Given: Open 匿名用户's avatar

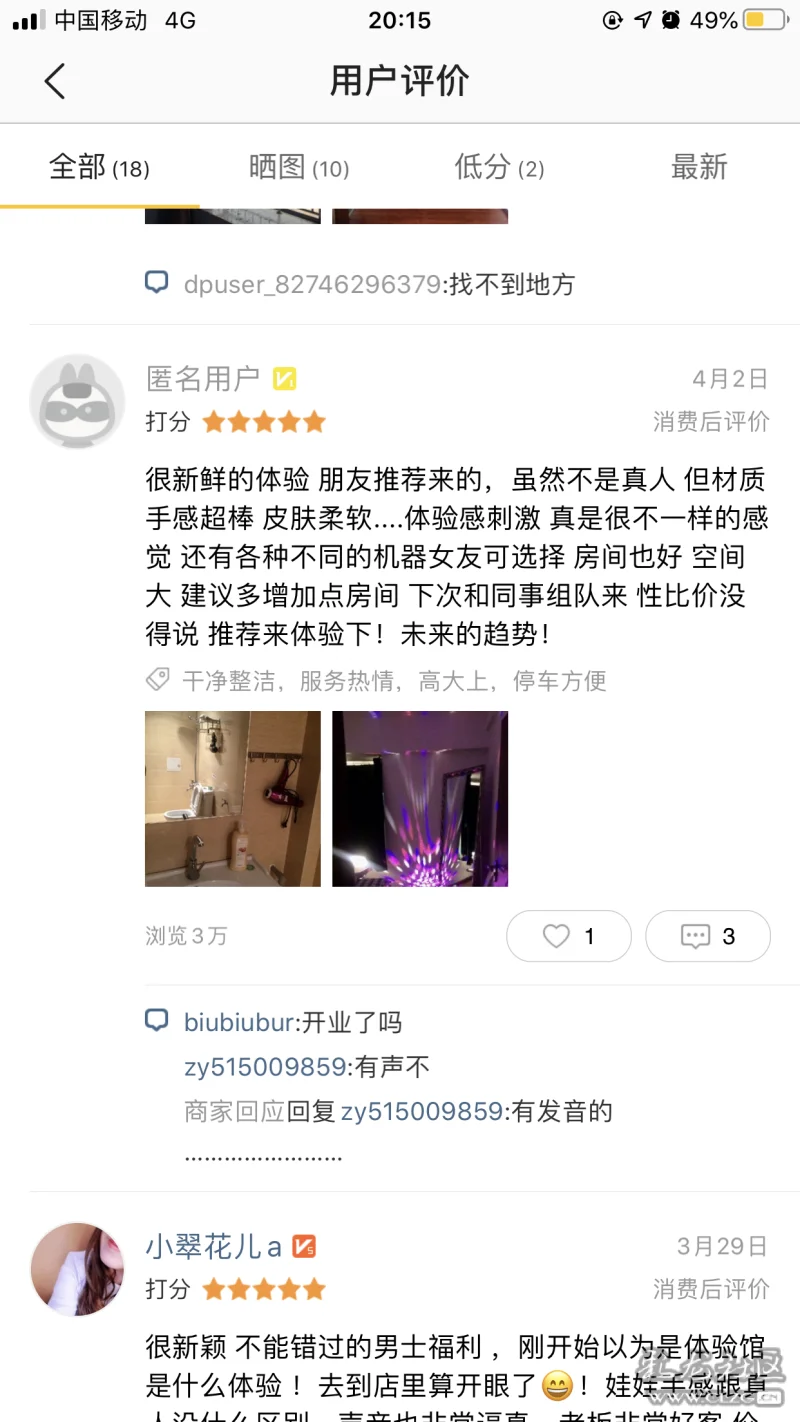Looking at the screenshot, I should pyautogui.click(x=77, y=401).
